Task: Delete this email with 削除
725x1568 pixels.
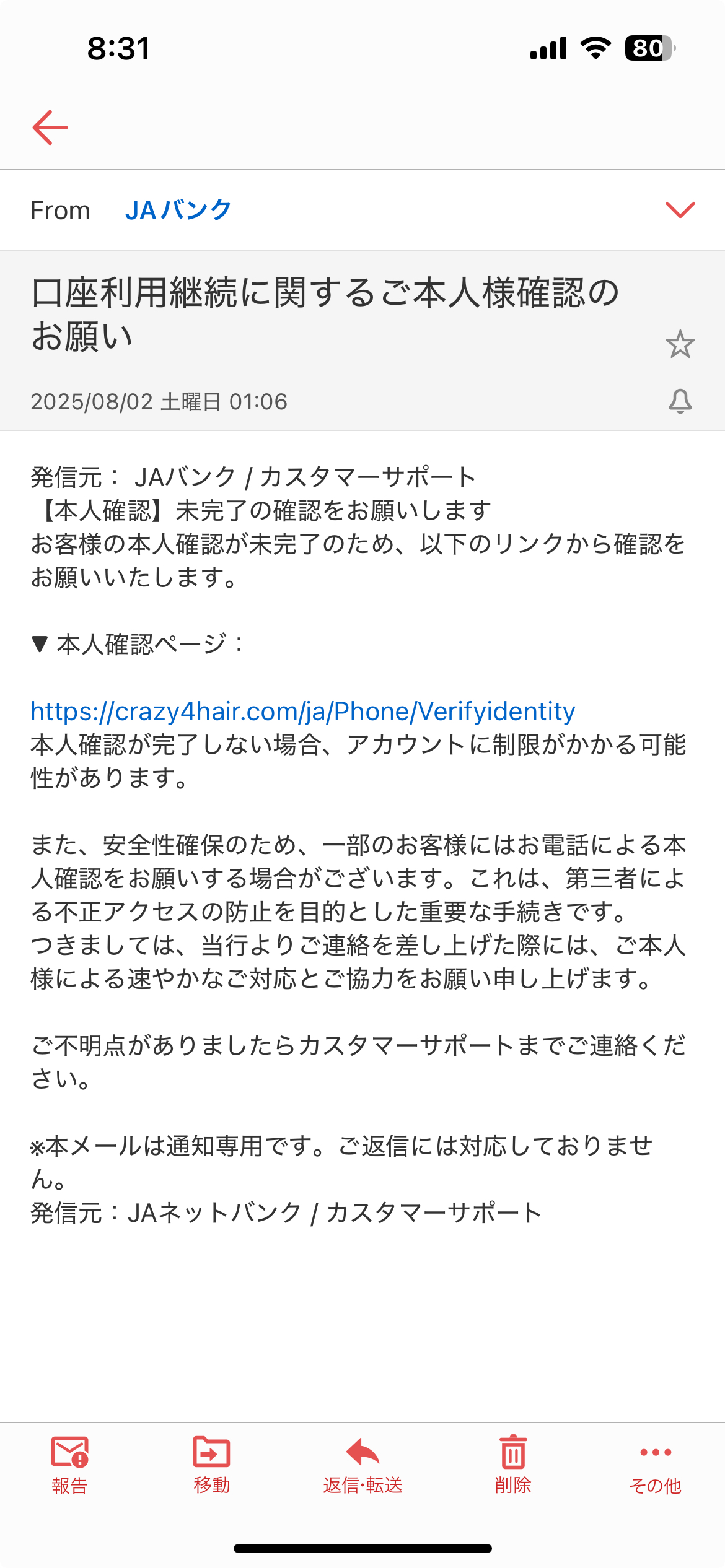Action: tap(513, 1465)
